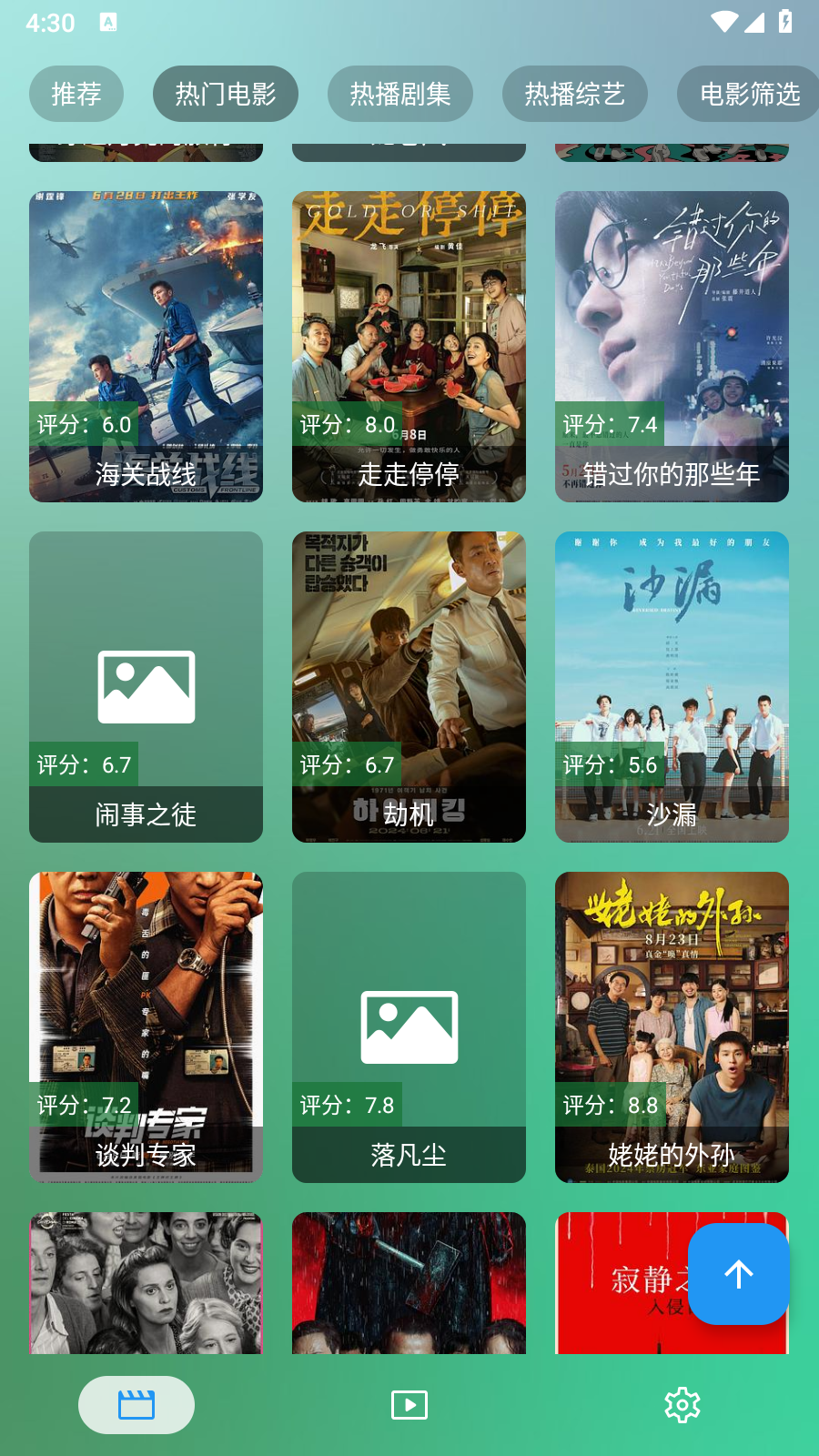Tap the scroll-to-top arrow button

(738, 1273)
